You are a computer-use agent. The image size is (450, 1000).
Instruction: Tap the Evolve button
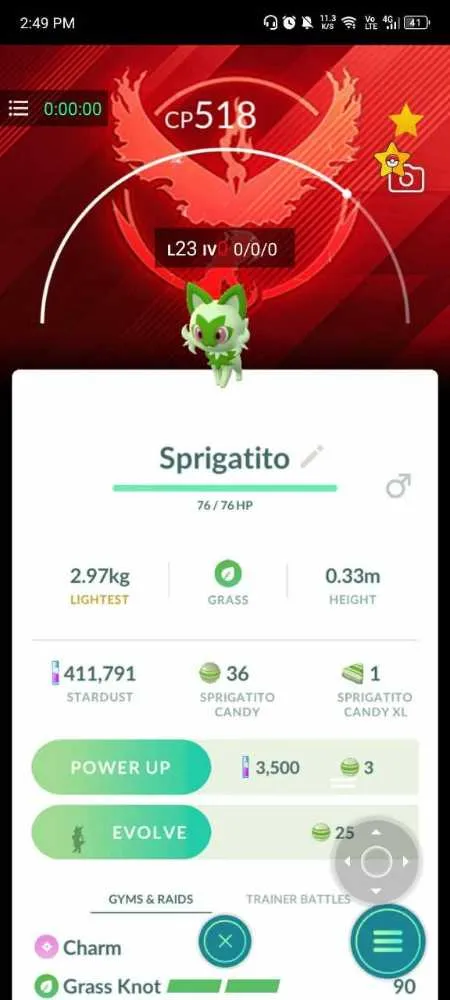[x=121, y=832]
